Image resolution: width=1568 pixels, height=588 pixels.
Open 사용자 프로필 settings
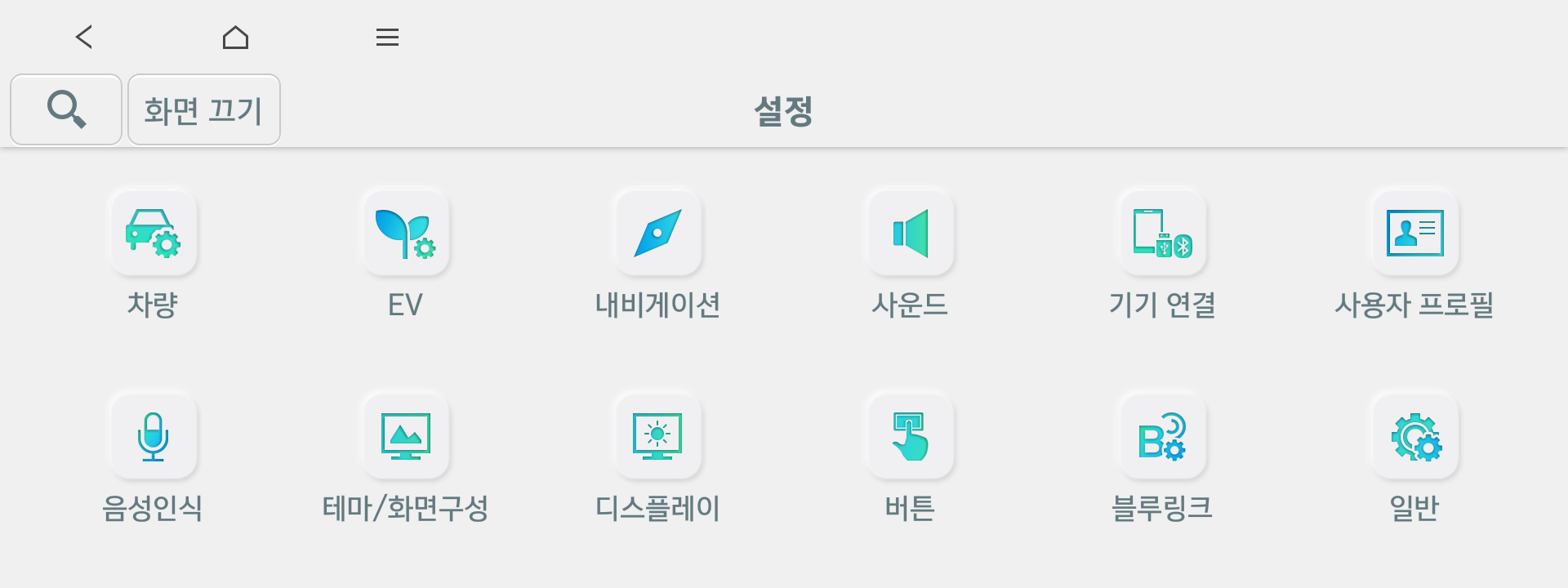point(1414,234)
